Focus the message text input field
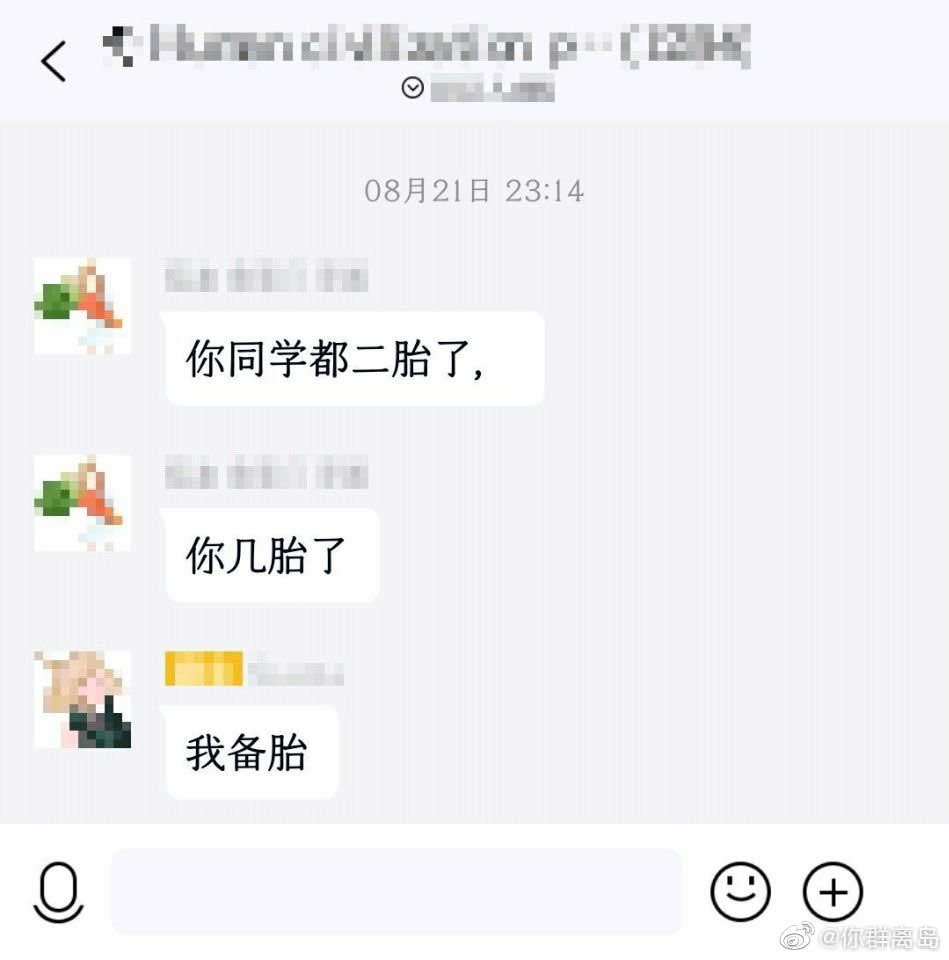This screenshot has height=960, width=949. click(x=396, y=891)
